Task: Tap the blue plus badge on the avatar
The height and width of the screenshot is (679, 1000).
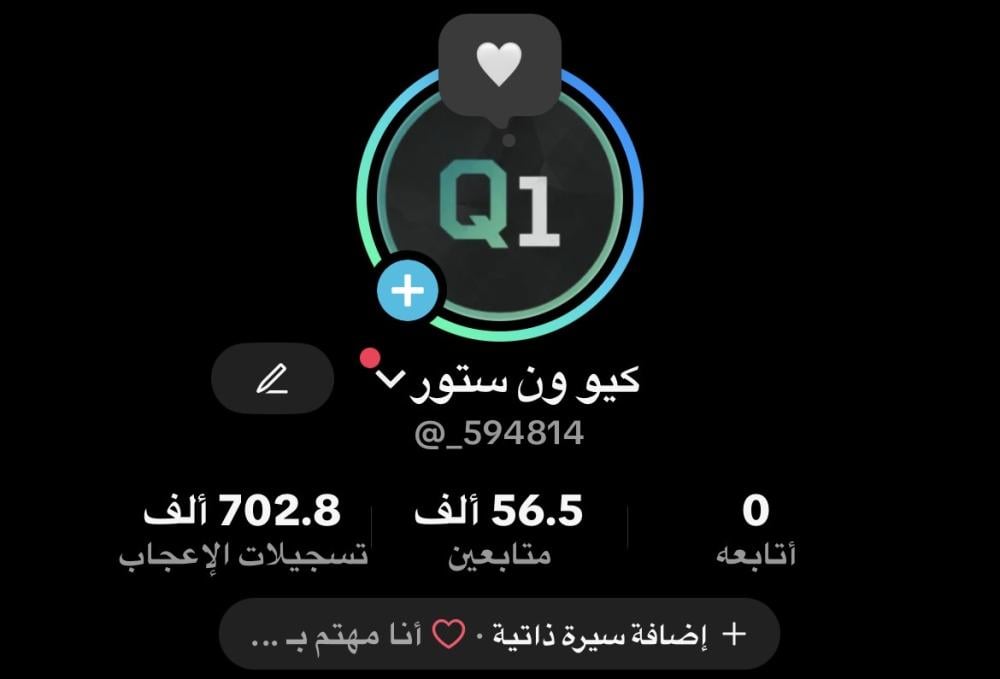Action: coord(407,292)
